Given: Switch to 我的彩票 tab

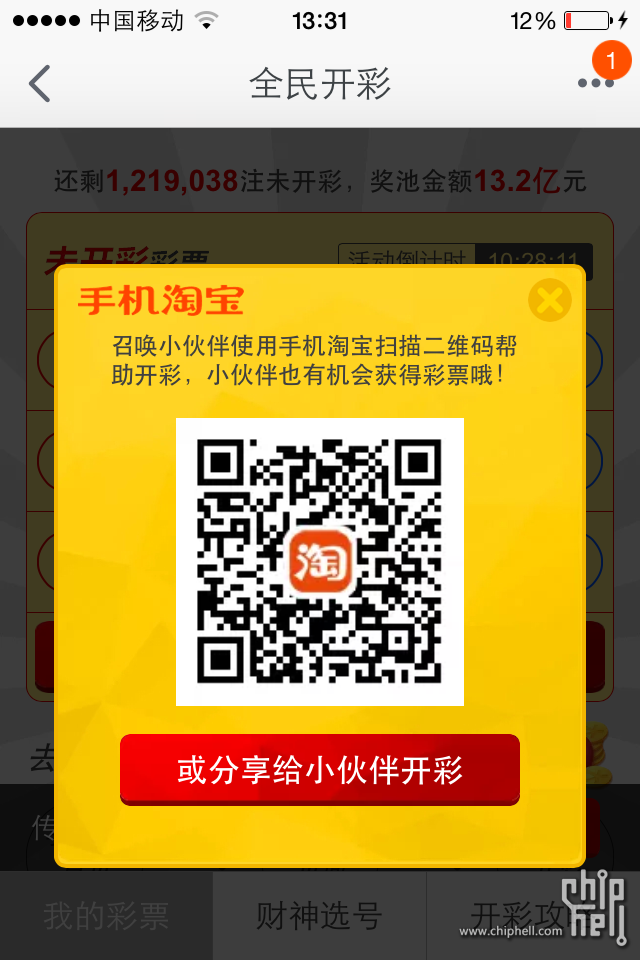Looking at the screenshot, I should 106,916.
